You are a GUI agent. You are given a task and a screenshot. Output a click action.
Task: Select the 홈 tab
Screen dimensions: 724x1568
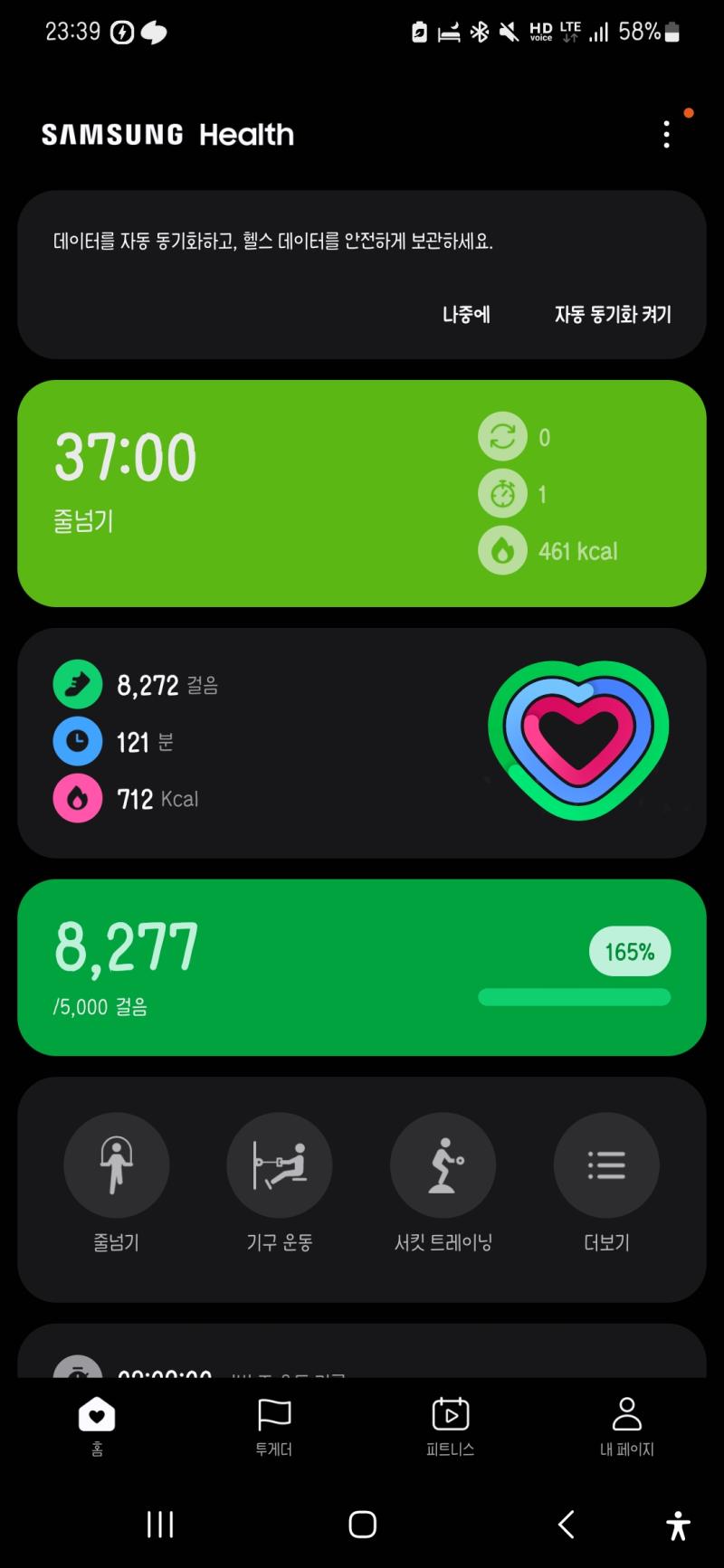pyautogui.click(x=97, y=1427)
